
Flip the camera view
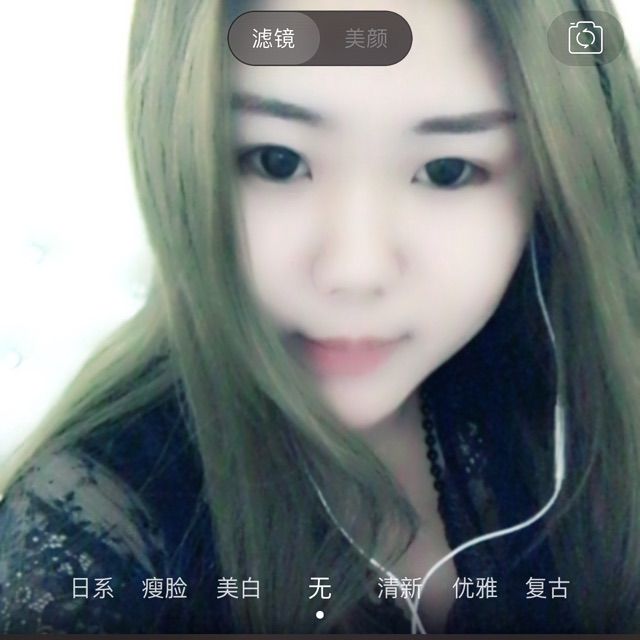click(584, 39)
